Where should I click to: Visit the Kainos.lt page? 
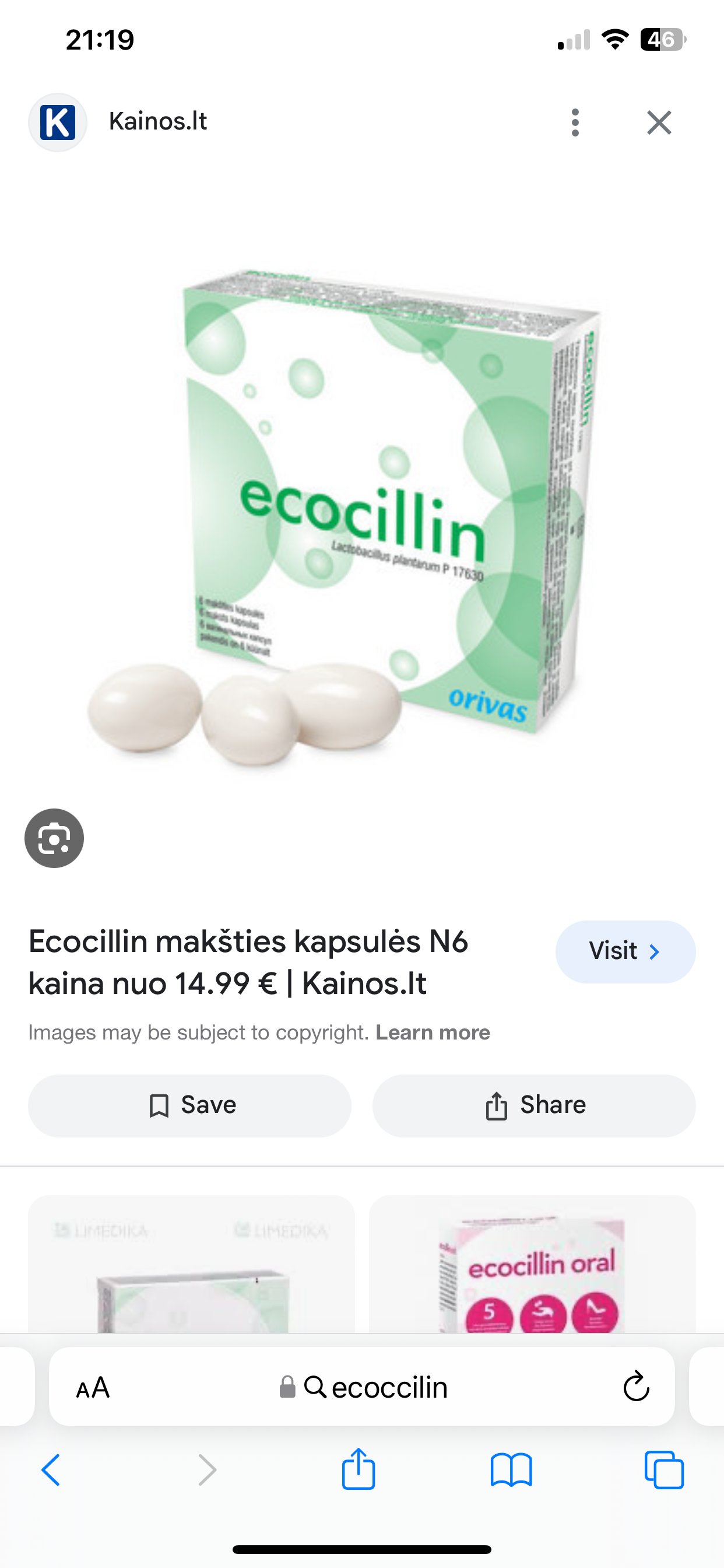click(625, 951)
